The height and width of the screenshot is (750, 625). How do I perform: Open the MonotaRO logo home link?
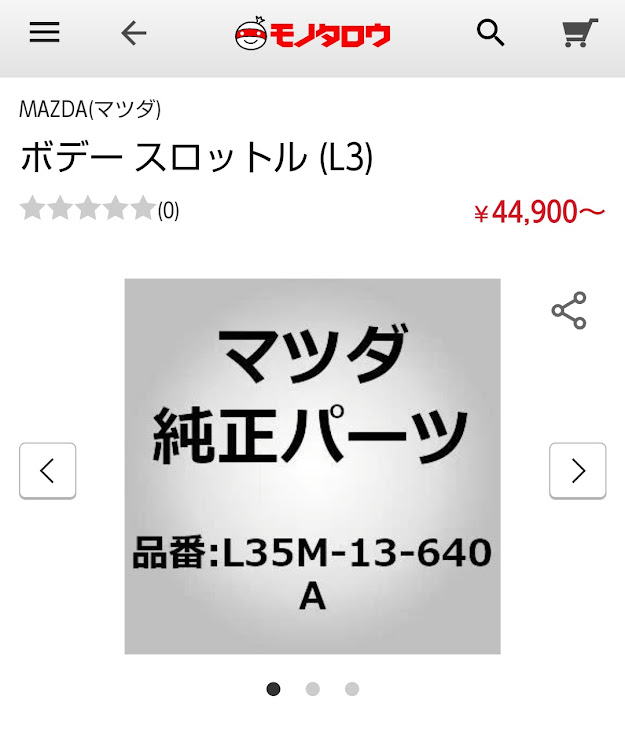pyautogui.click(x=313, y=35)
